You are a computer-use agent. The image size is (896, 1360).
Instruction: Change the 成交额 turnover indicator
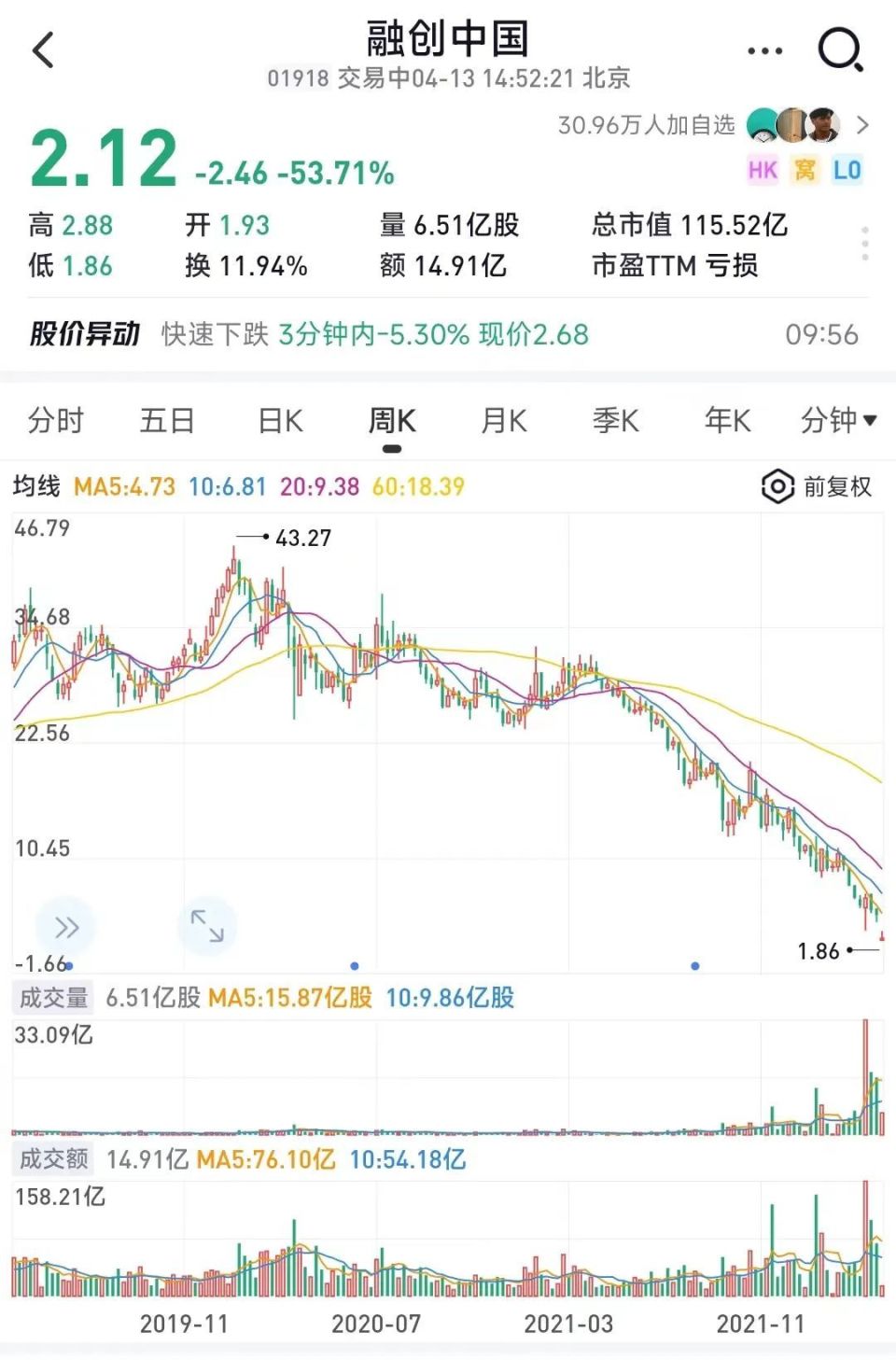53,1159
